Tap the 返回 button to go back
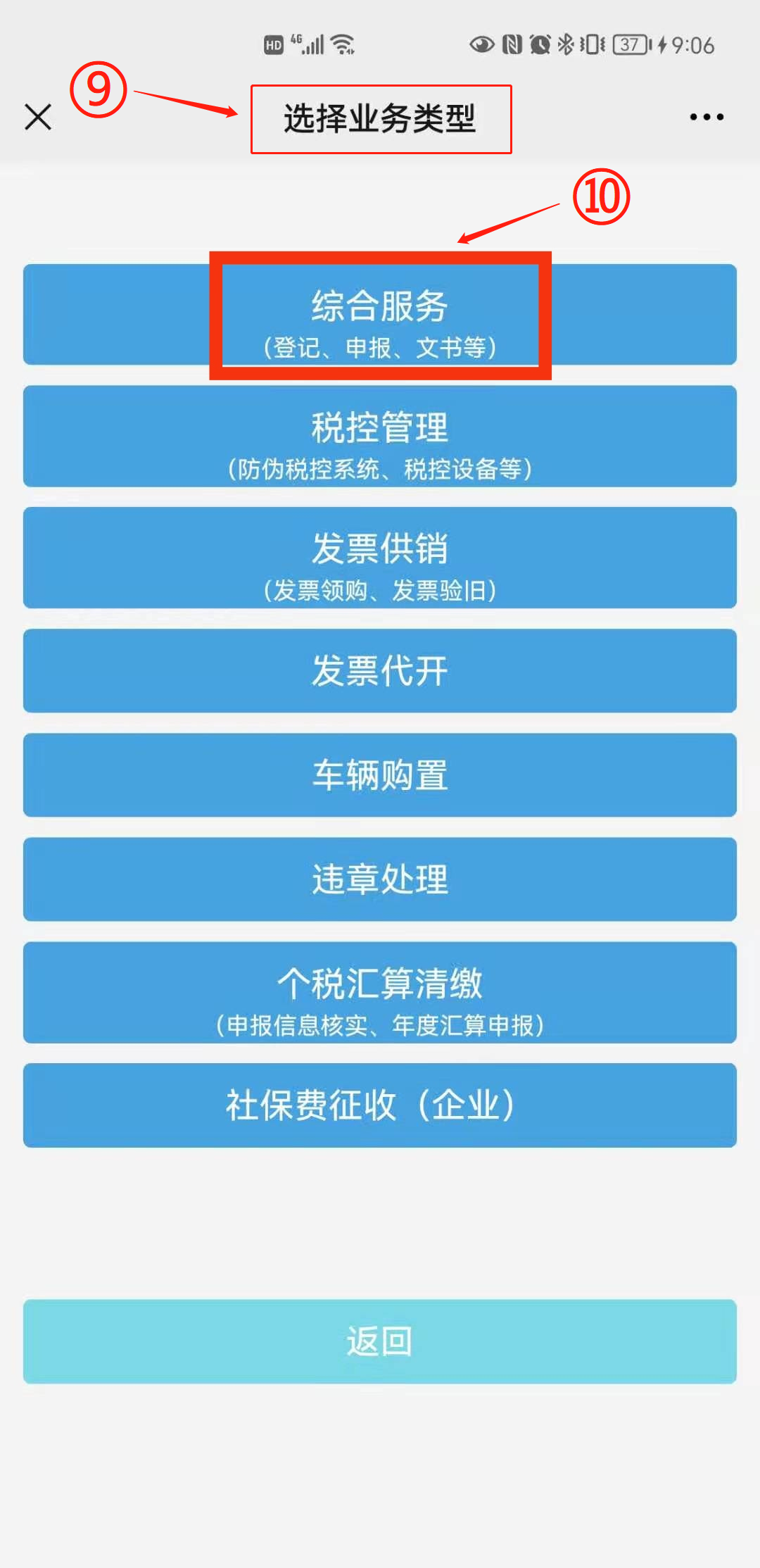This screenshot has height=1568, width=760. click(x=380, y=1341)
